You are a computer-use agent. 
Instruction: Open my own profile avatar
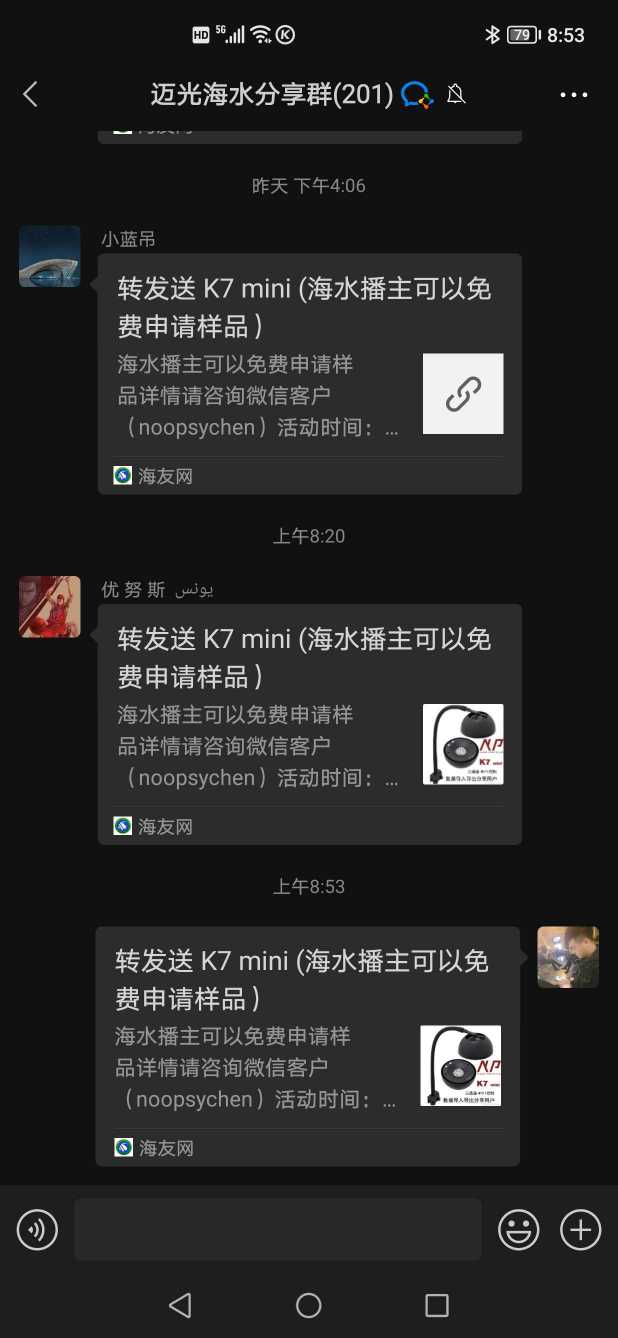pyautogui.click(x=568, y=957)
